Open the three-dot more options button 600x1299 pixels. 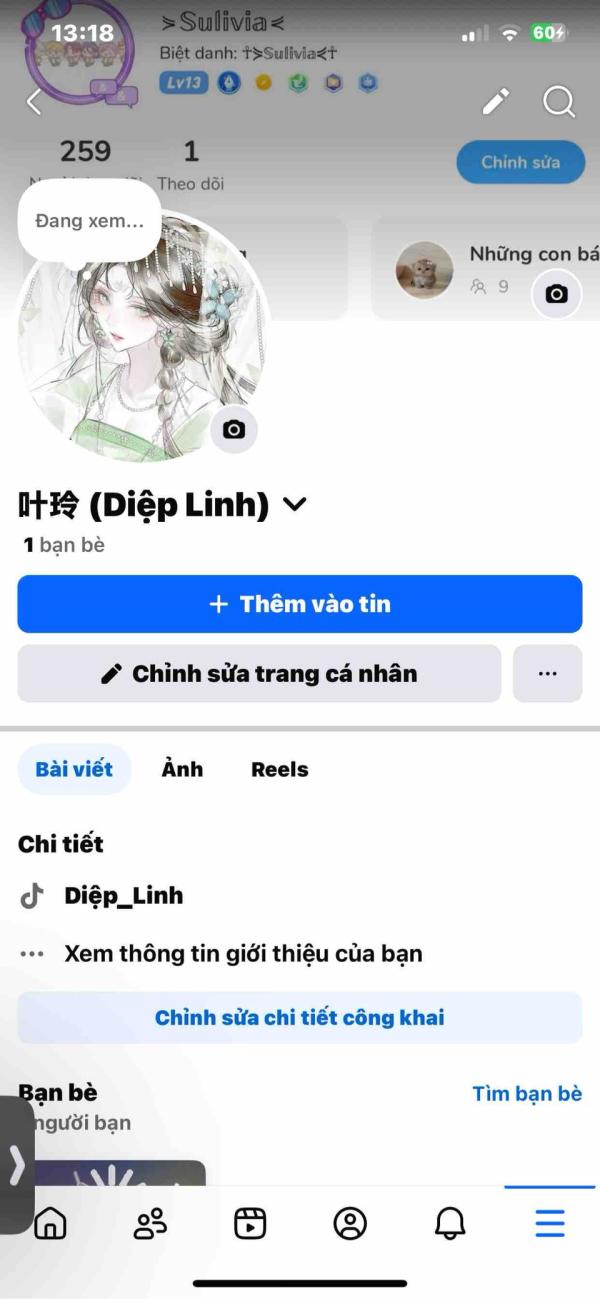point(547,673)
